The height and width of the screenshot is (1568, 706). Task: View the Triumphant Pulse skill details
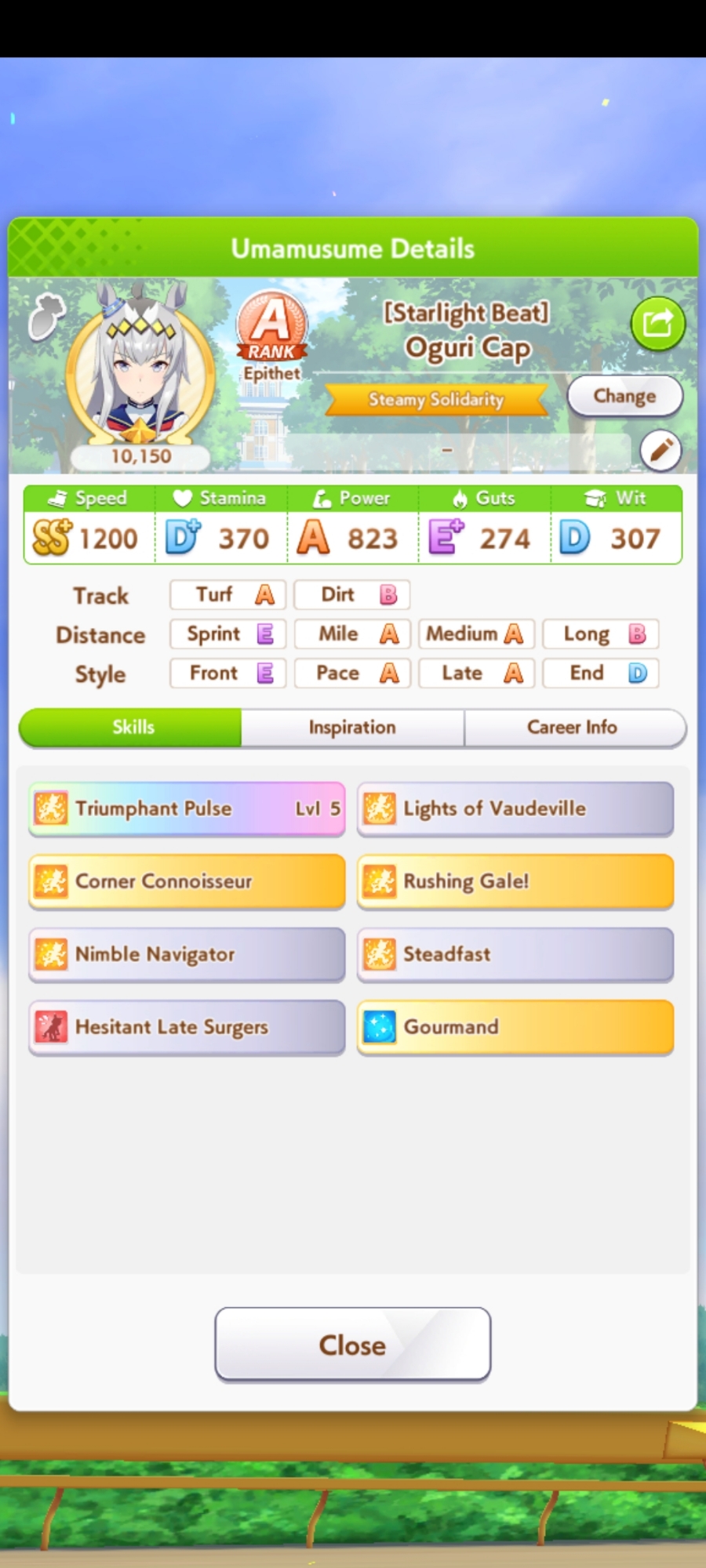pyautogui.click(x=187, y=808)
